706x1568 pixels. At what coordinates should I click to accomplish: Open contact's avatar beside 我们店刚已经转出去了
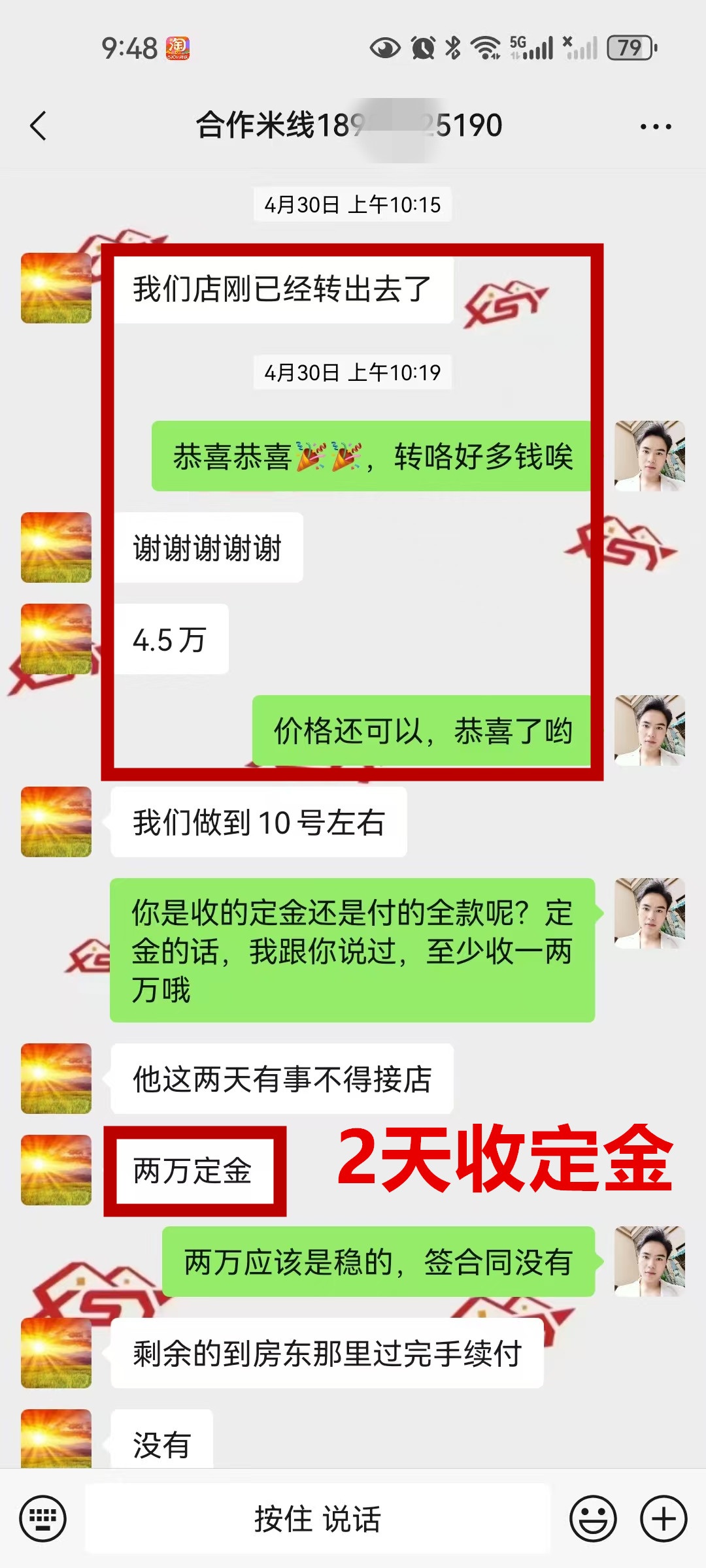[x=56, y=288]
